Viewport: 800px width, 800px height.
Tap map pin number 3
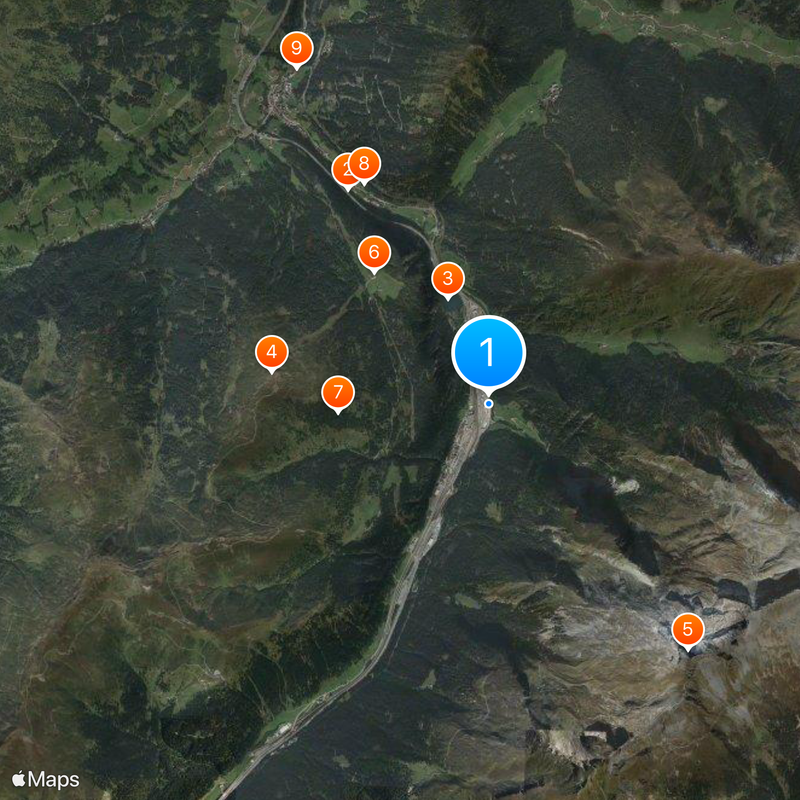click(x=447, y=278)
